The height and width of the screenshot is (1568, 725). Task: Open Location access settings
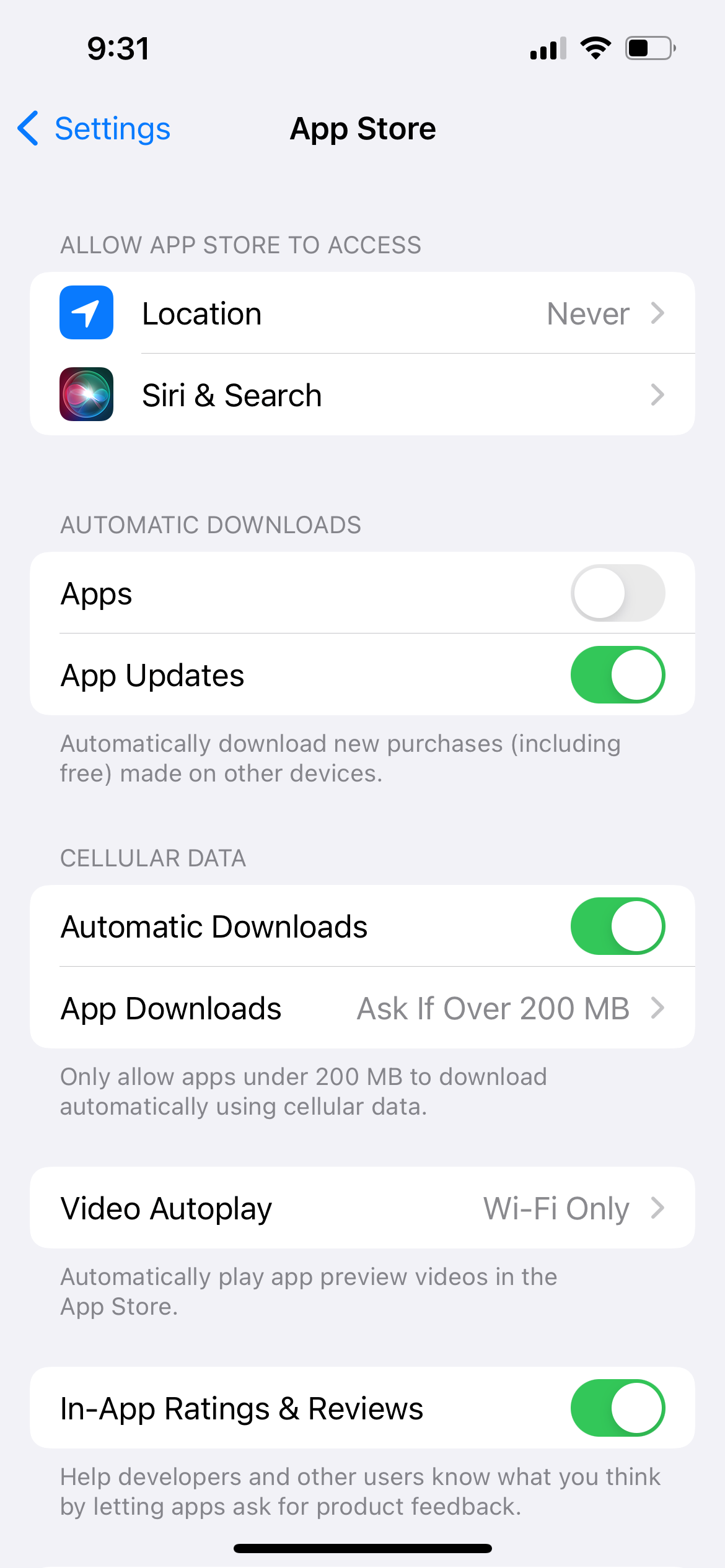pos(362,313)
